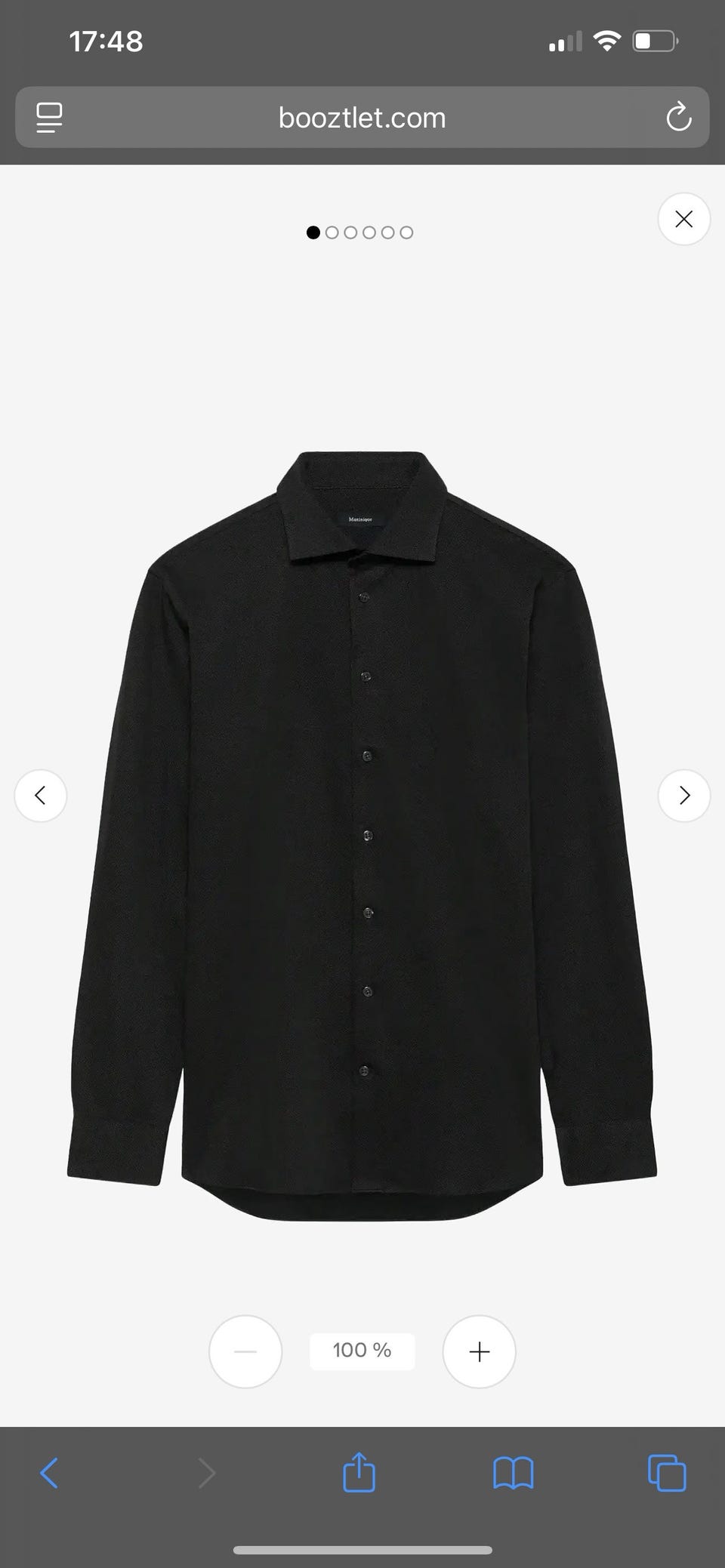725x1568 pixels.
Task: Zoom out with the minus button
Action: point(245,1351)
